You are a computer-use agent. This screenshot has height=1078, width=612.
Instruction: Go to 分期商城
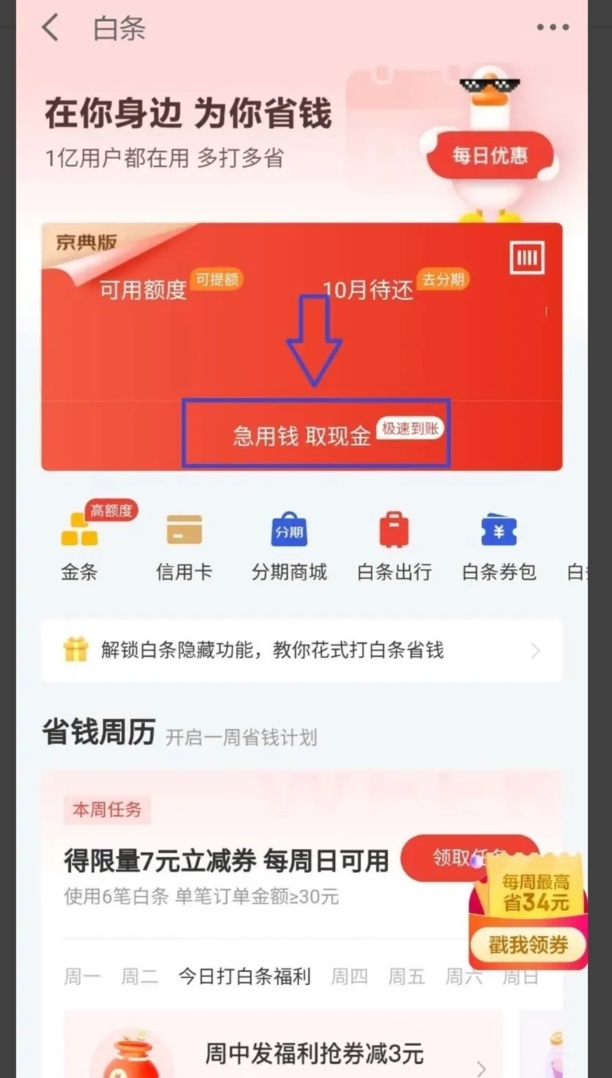289,545
